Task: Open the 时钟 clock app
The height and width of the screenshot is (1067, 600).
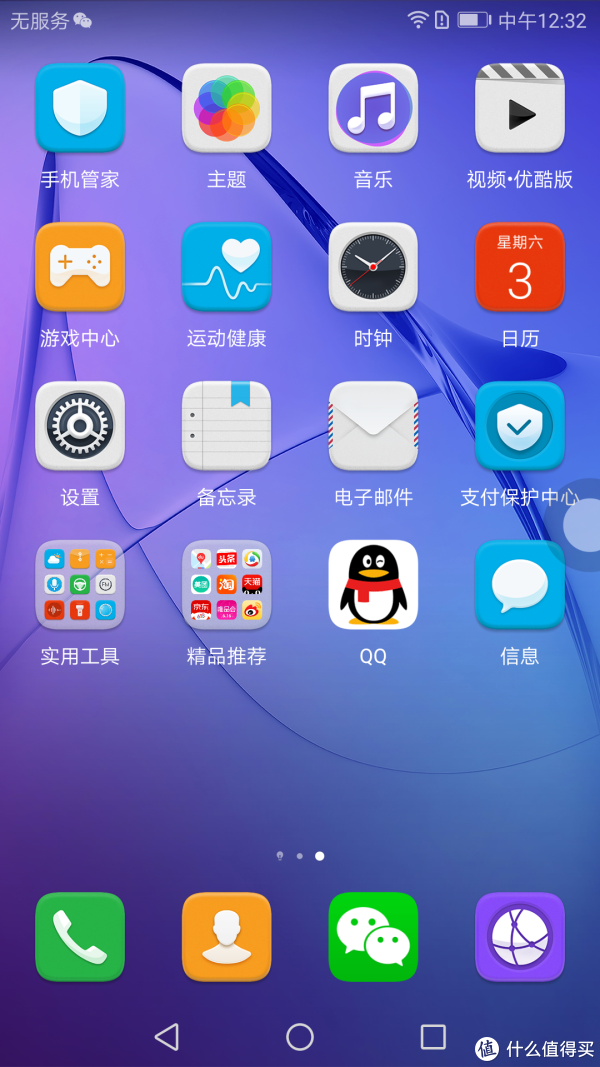Action: (x=373, y=267)
